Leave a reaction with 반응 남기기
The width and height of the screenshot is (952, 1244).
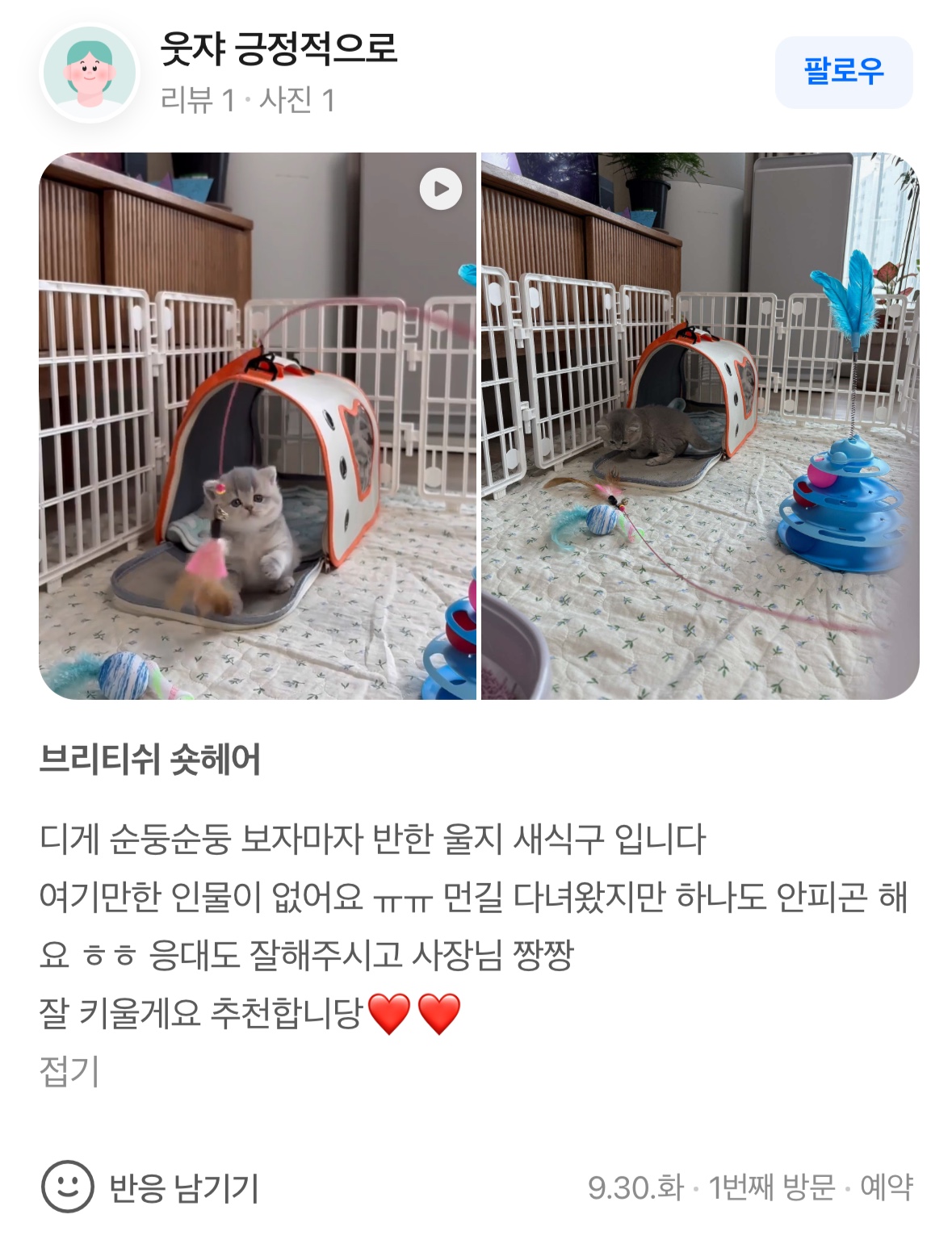click(150, 1187)
